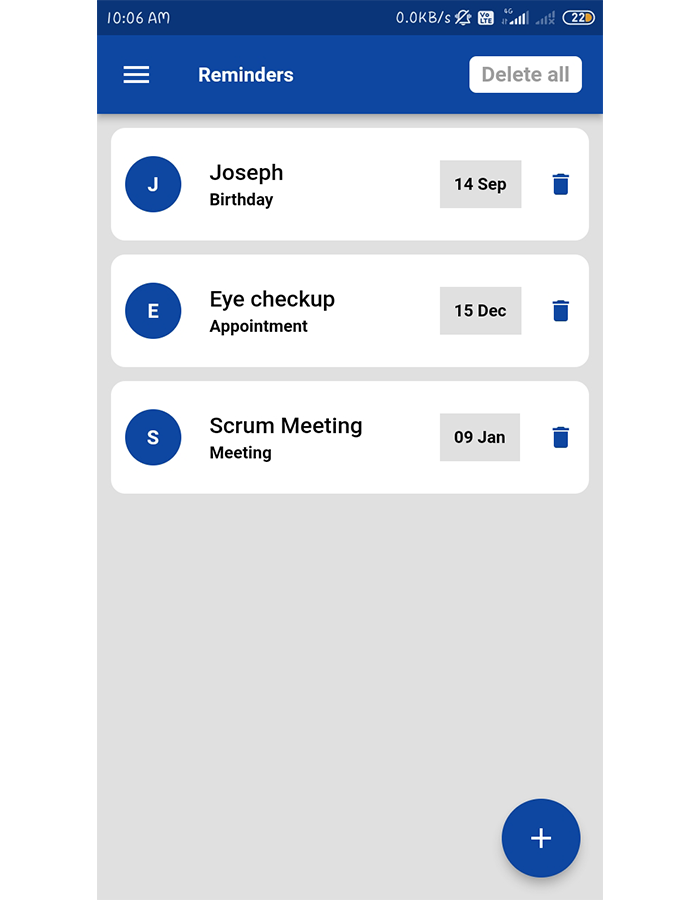
Task: Delete the Eye checkup reminder
Action: pyautogui.click(x=560, y=311)
